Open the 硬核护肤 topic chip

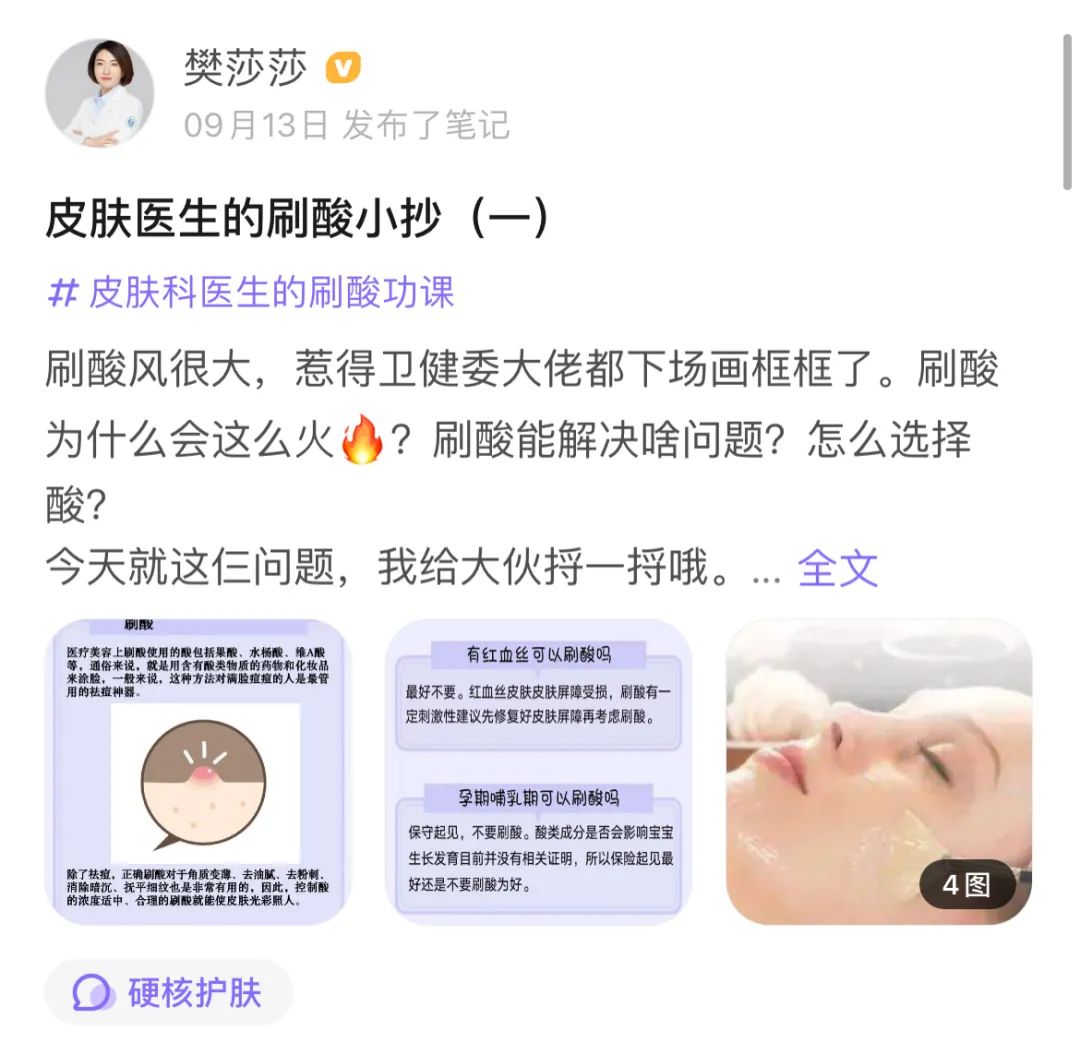point(169,992)
